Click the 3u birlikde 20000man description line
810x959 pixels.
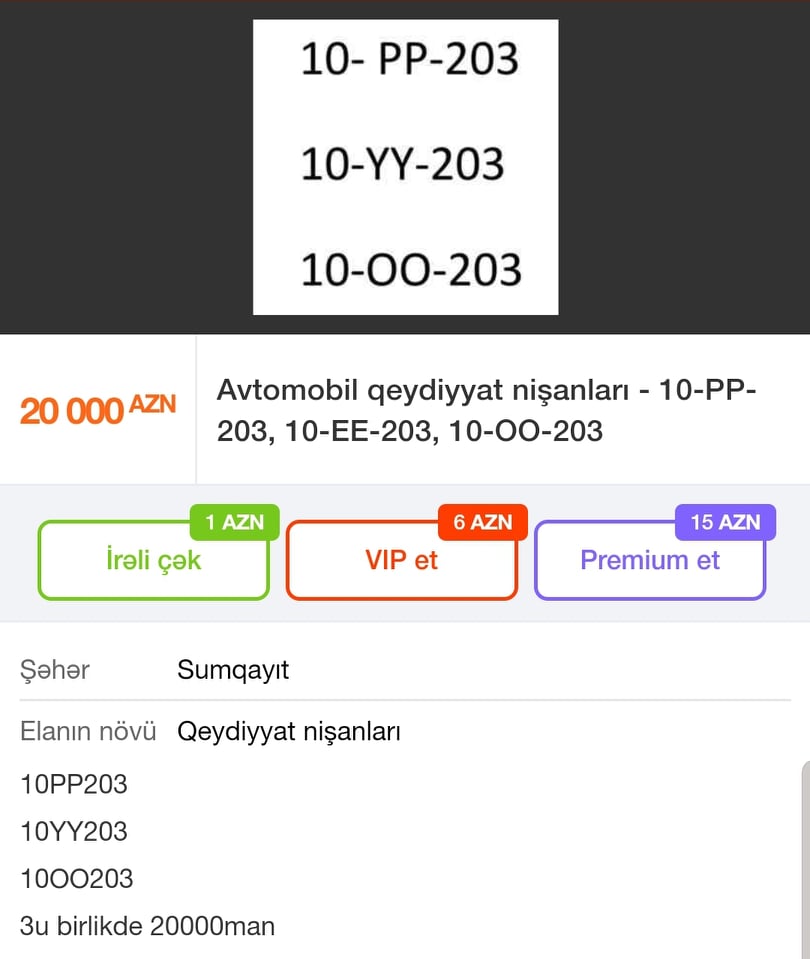click(147, 926)
